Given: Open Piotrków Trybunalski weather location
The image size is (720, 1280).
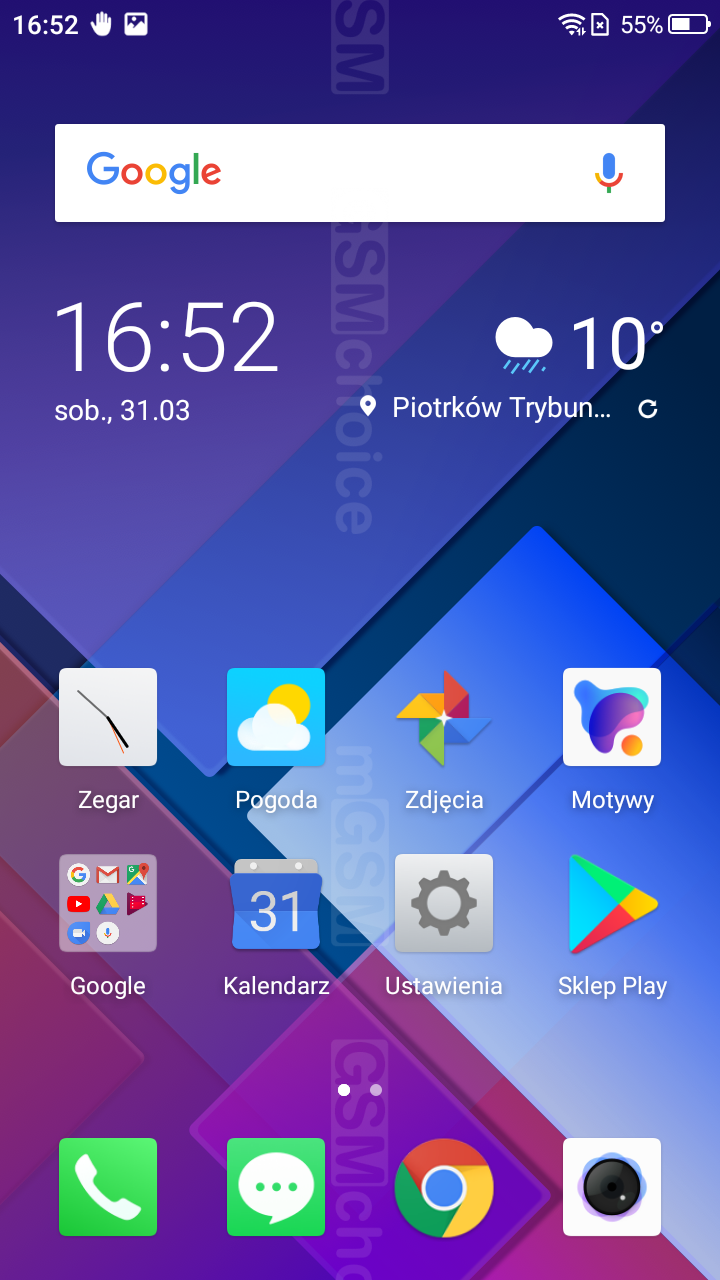Looking at the screenshot, I should (x=500, y=408).
